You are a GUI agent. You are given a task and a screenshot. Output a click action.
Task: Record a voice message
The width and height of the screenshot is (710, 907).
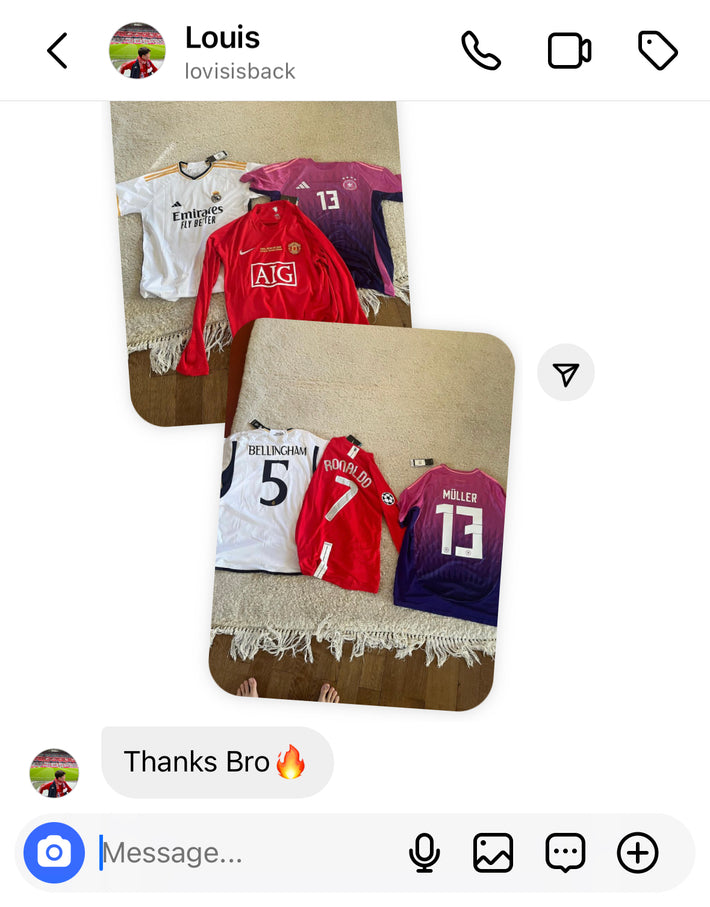click(x=424, y=853)
